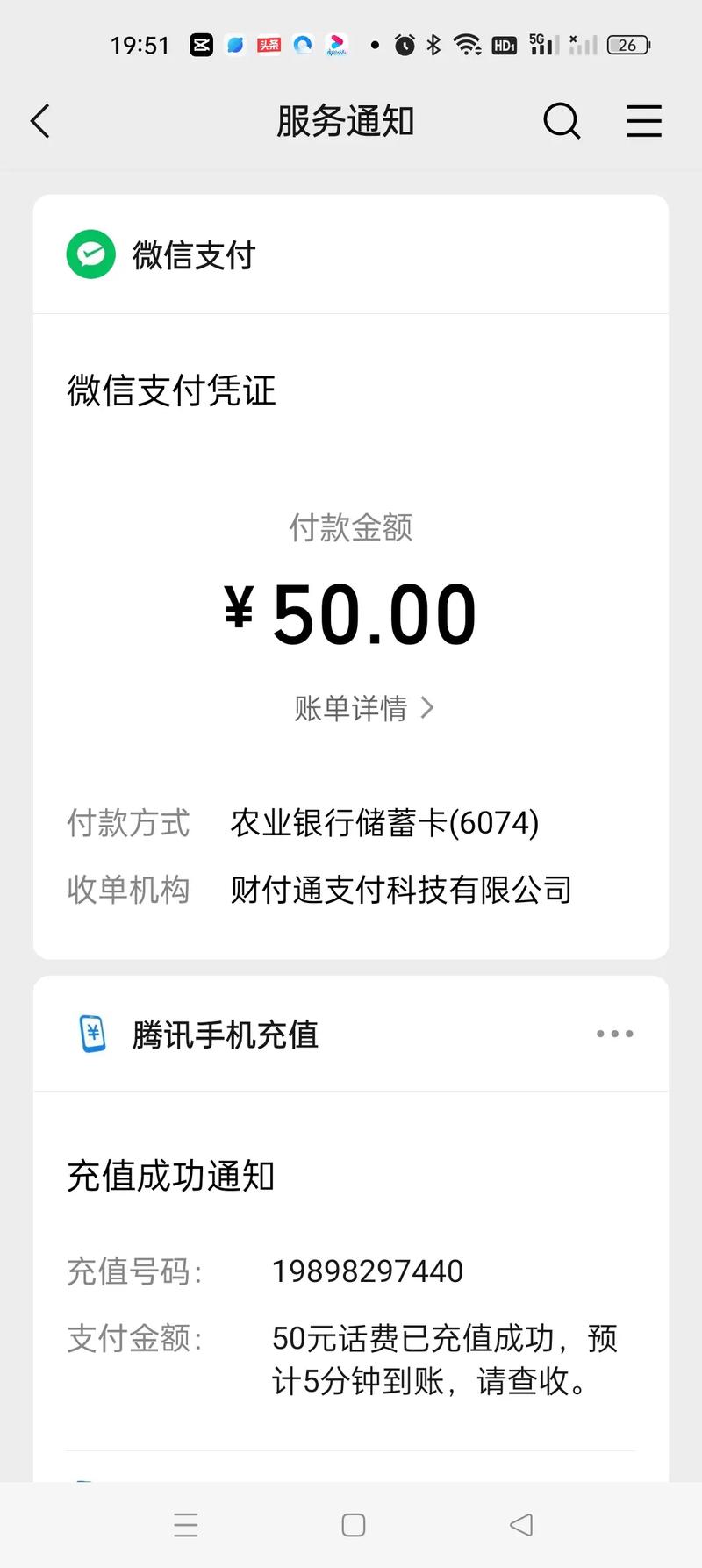
Task: Tap the system home button
Action: pyautogui.click(x=354, y=1525)
